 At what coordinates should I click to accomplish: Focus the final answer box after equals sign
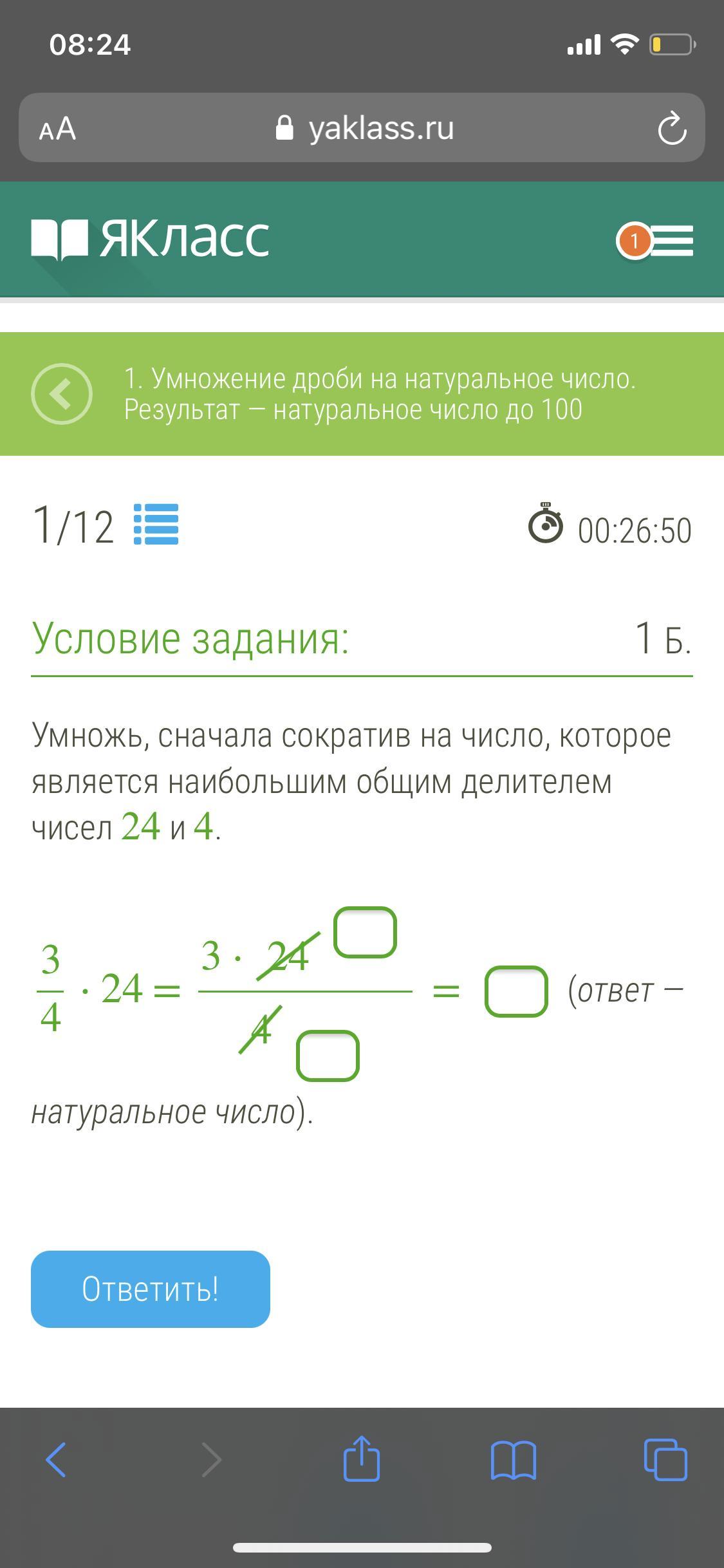point(516,991)
